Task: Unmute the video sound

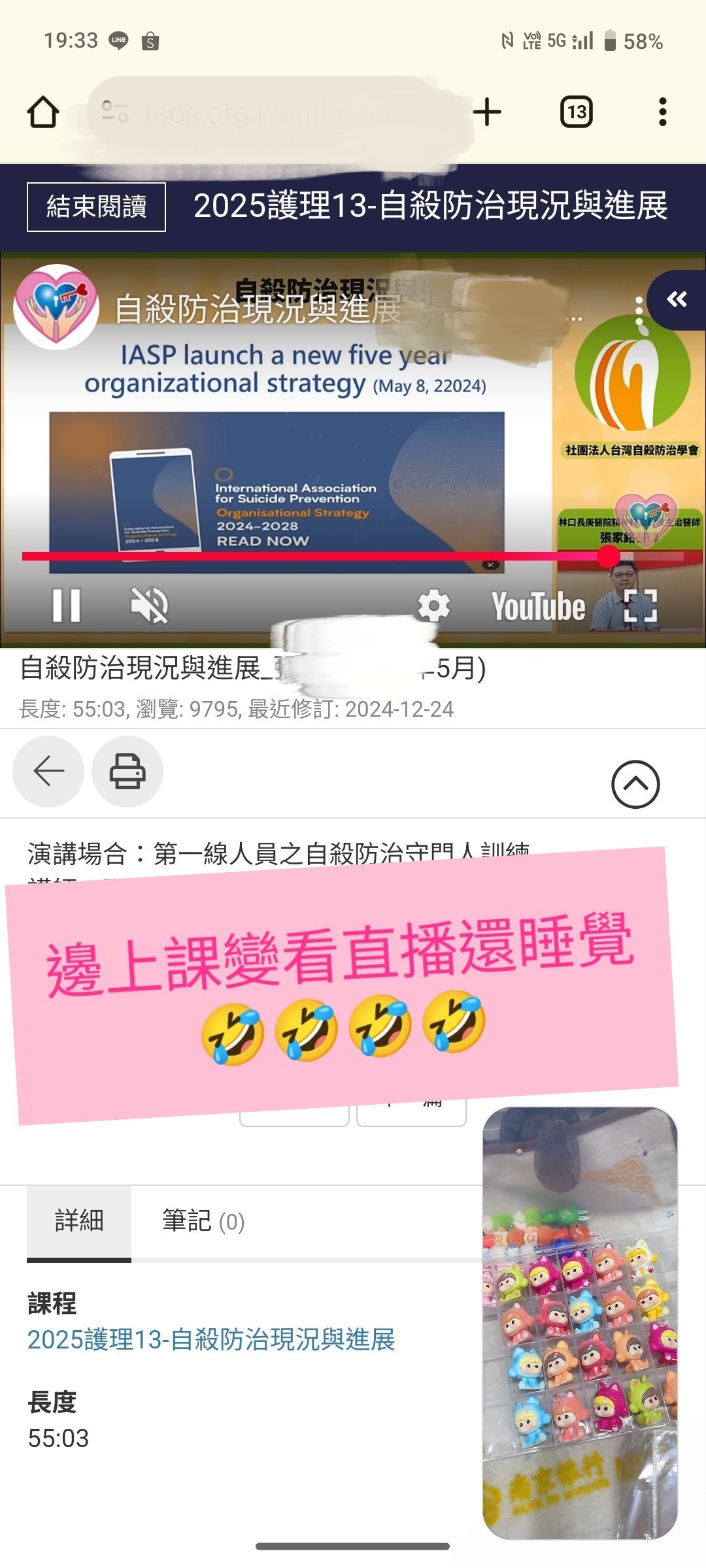Action: click(150, 605)
